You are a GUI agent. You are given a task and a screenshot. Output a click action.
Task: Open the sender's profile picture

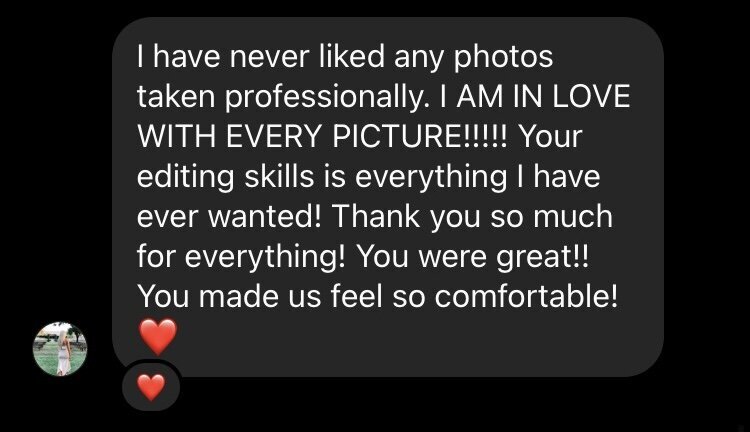coord(59,350)
